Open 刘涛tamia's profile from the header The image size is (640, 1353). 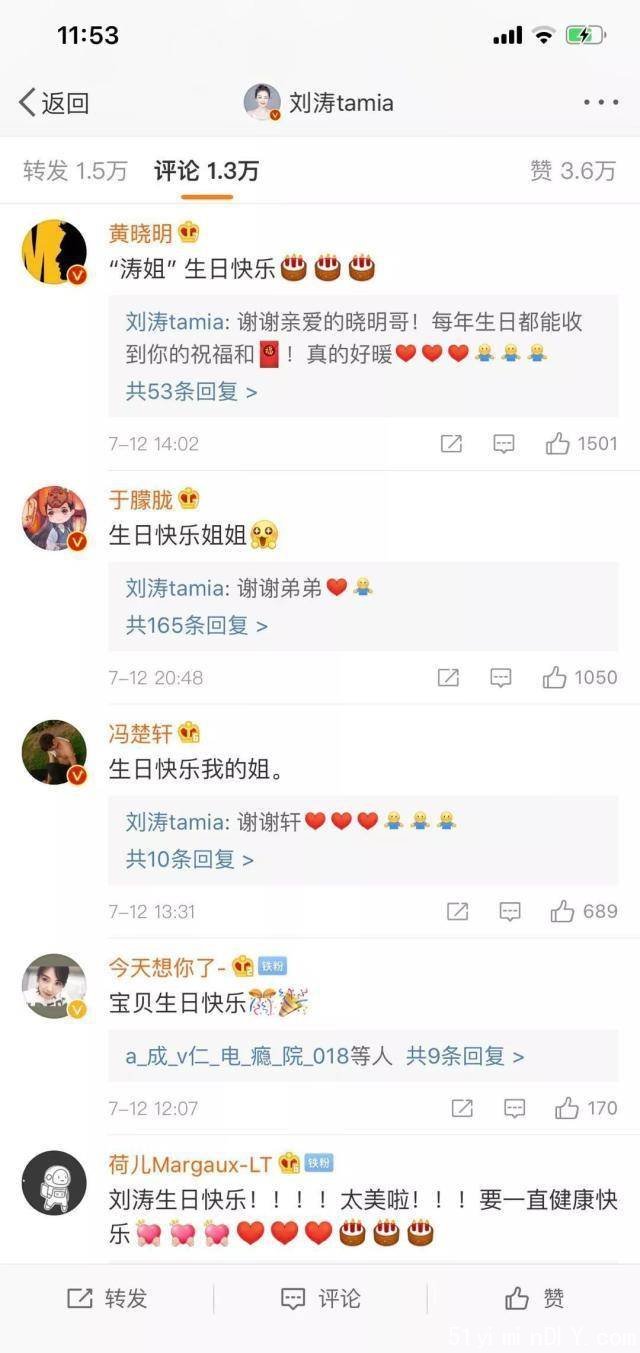point(320,102)
